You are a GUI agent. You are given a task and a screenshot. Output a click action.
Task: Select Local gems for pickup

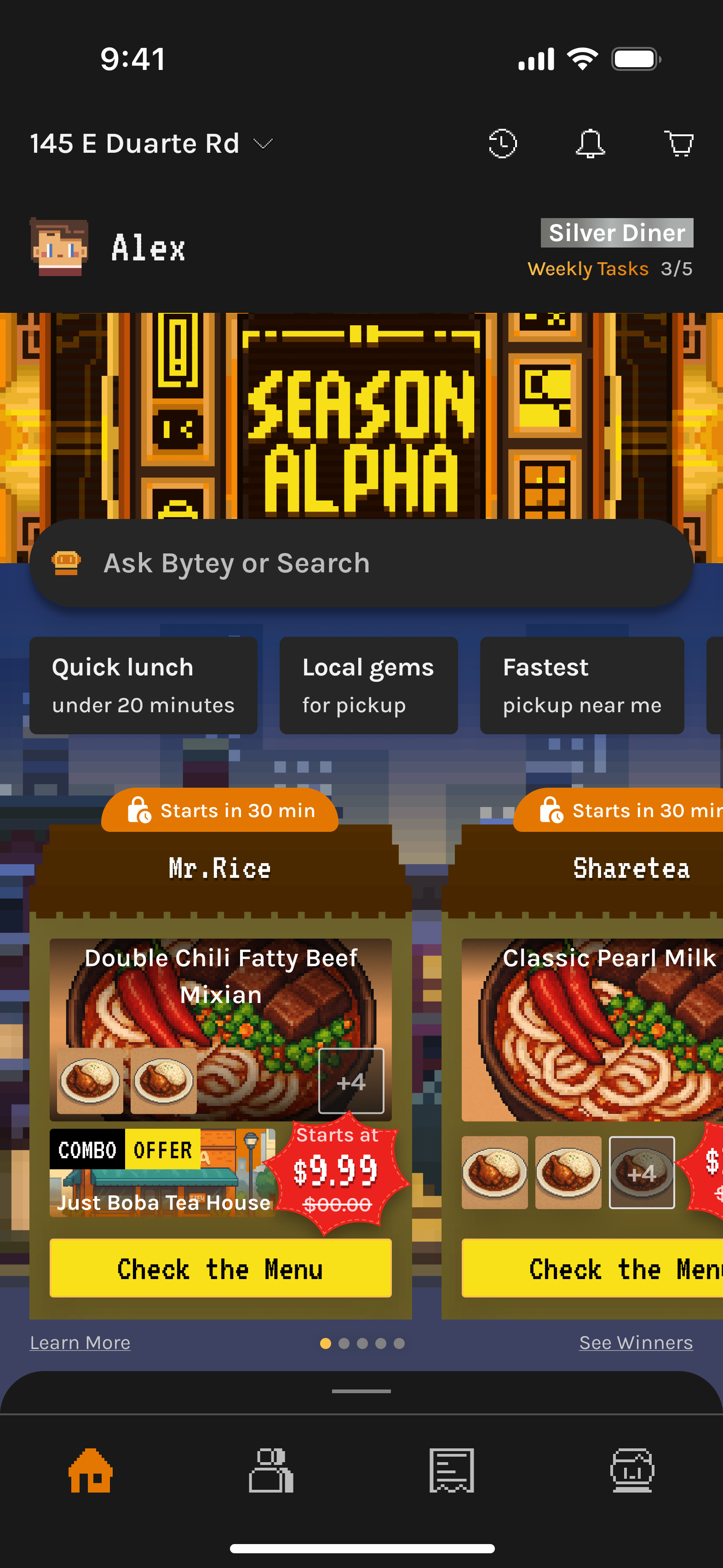click(368, 686)
